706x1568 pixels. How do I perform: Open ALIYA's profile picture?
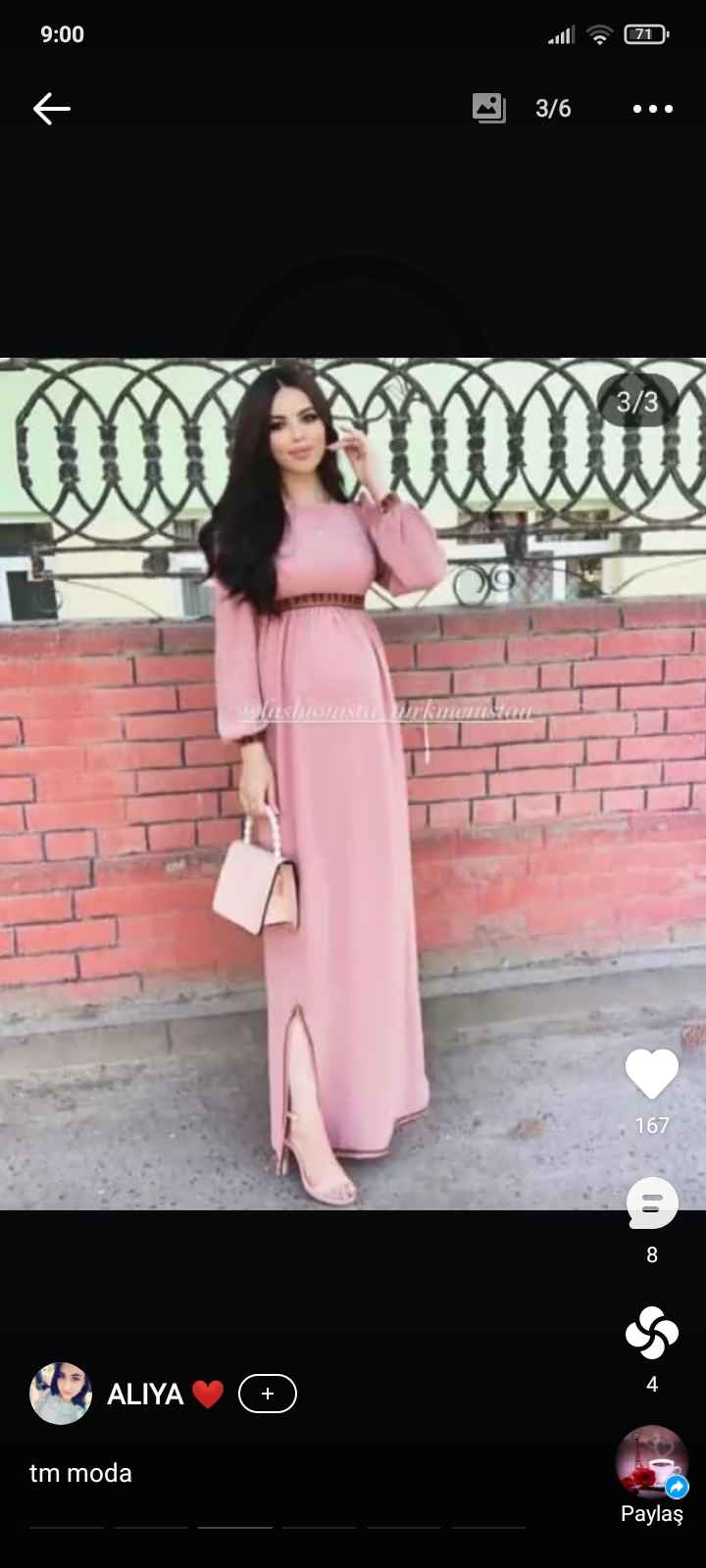point(61,1394)
